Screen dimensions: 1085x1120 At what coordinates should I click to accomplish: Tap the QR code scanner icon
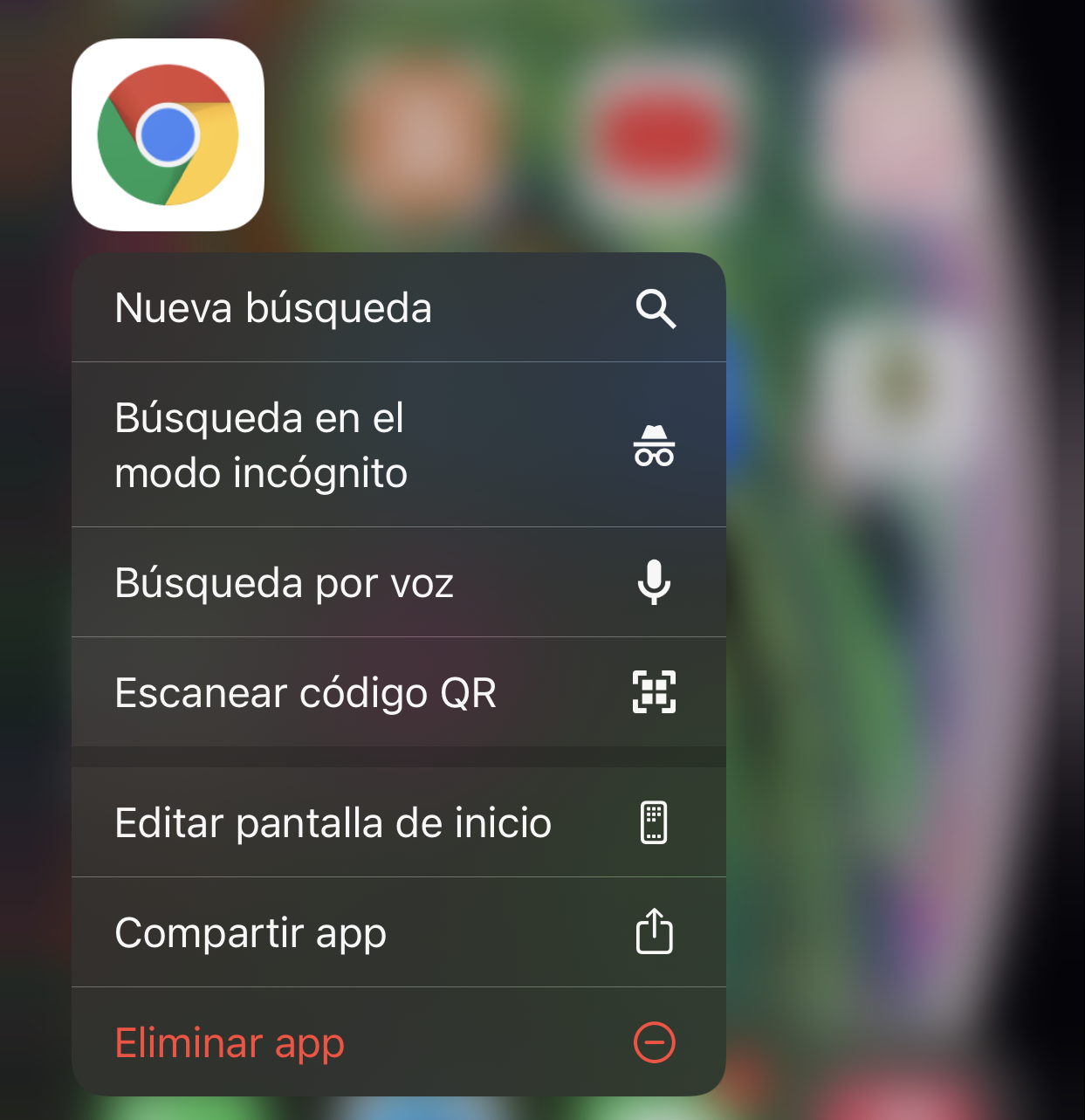coord(656,693)
